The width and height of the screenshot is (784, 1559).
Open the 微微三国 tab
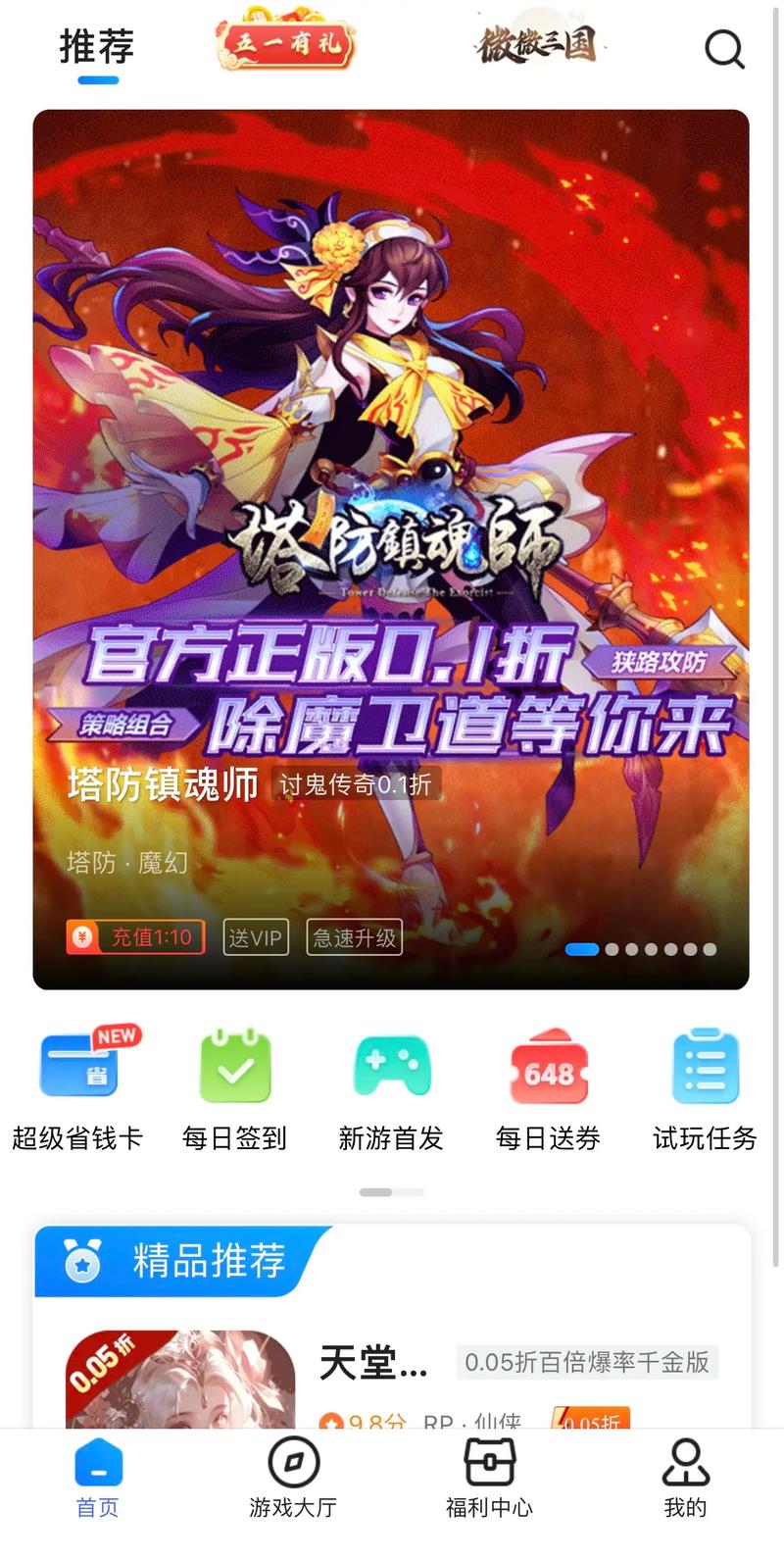[536, 44]
